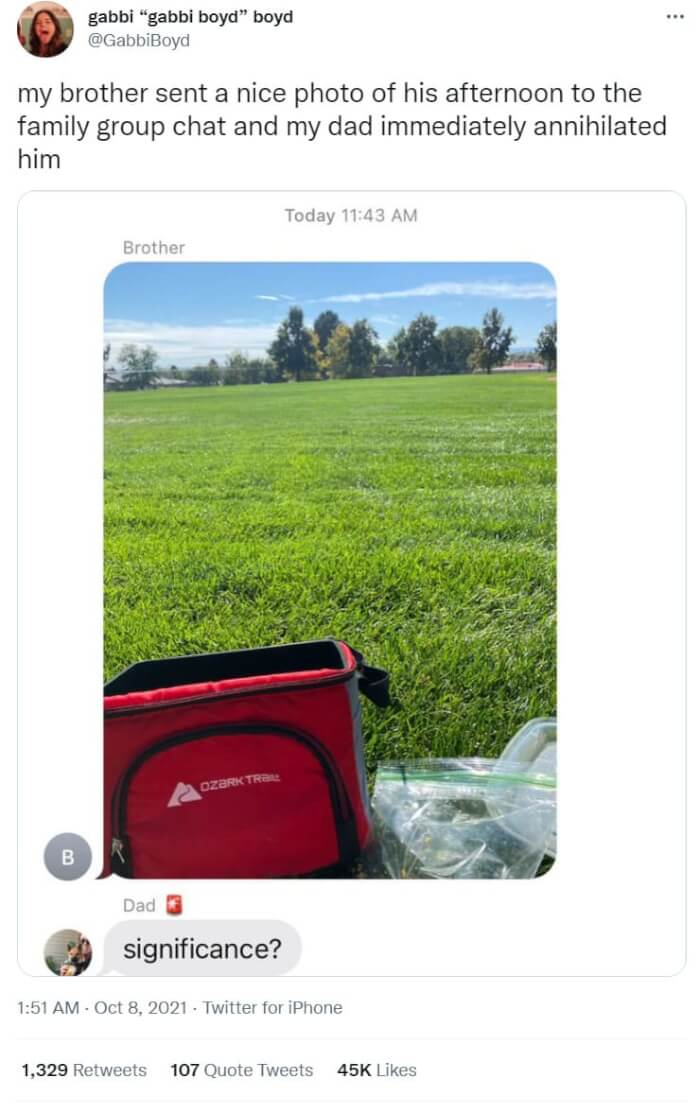
Task: Tap the Twitter for iPhone source link
Action: (272, 1007)
